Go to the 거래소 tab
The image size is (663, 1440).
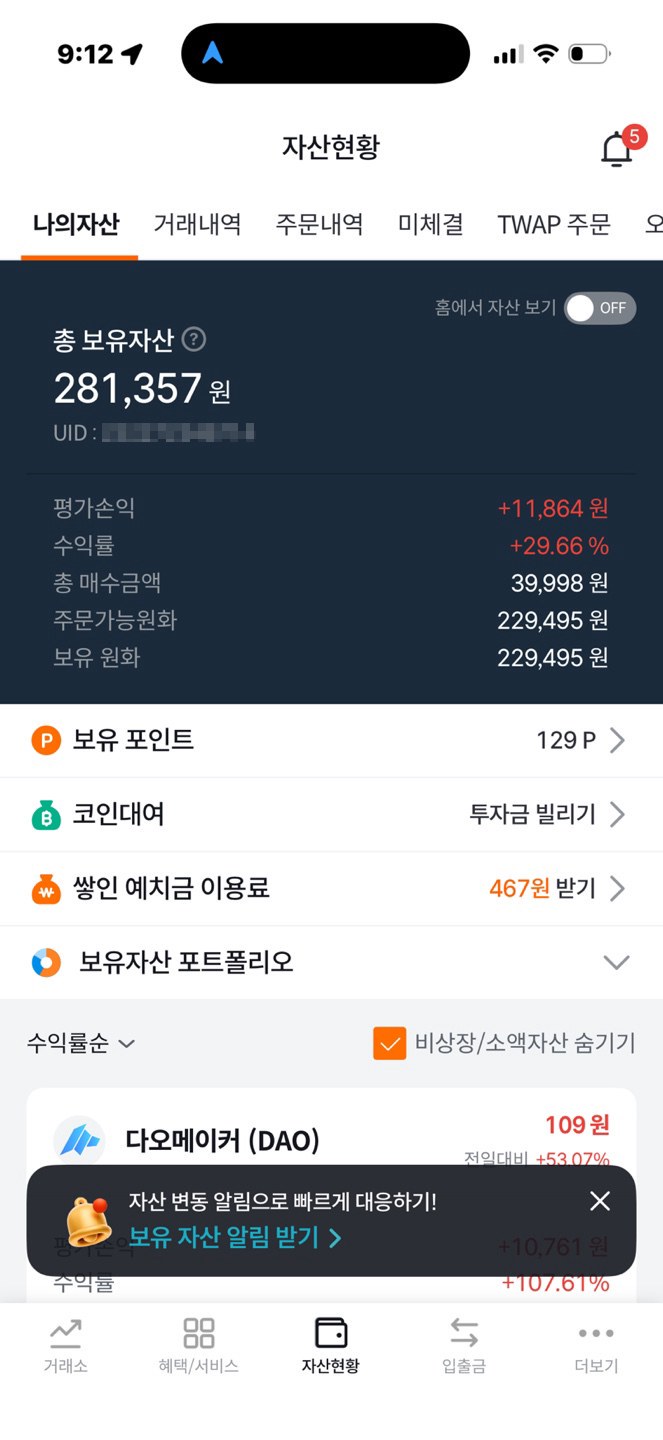[x=66, y=1346]
